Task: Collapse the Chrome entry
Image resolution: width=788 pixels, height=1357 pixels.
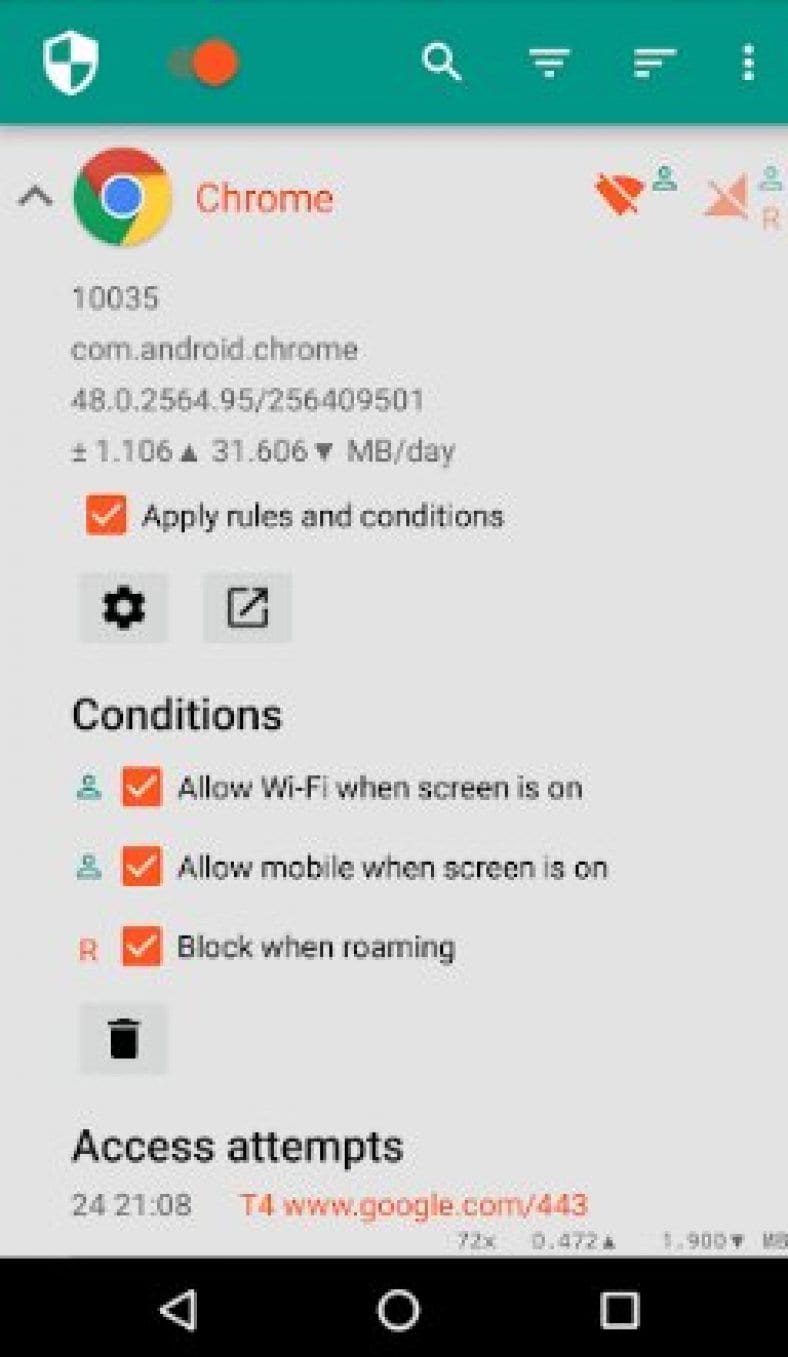Action: click(x=36, y=196)
